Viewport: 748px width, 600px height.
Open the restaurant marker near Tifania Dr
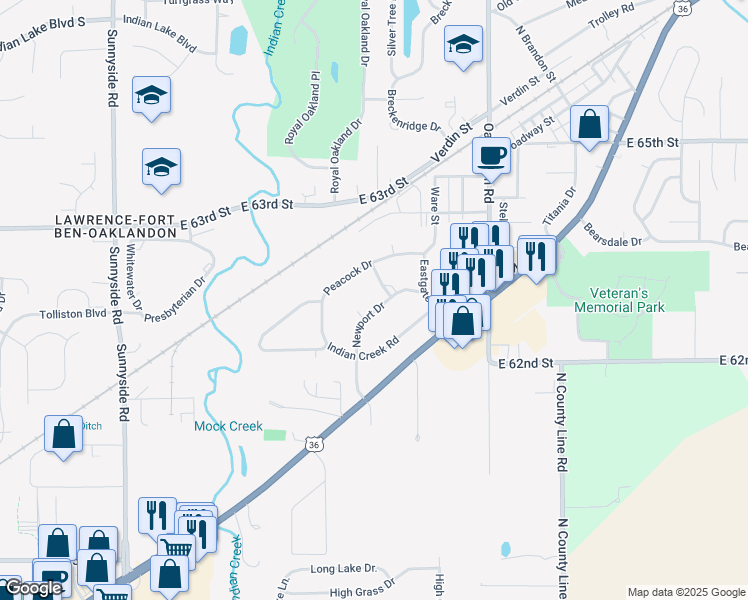(537, 255)
